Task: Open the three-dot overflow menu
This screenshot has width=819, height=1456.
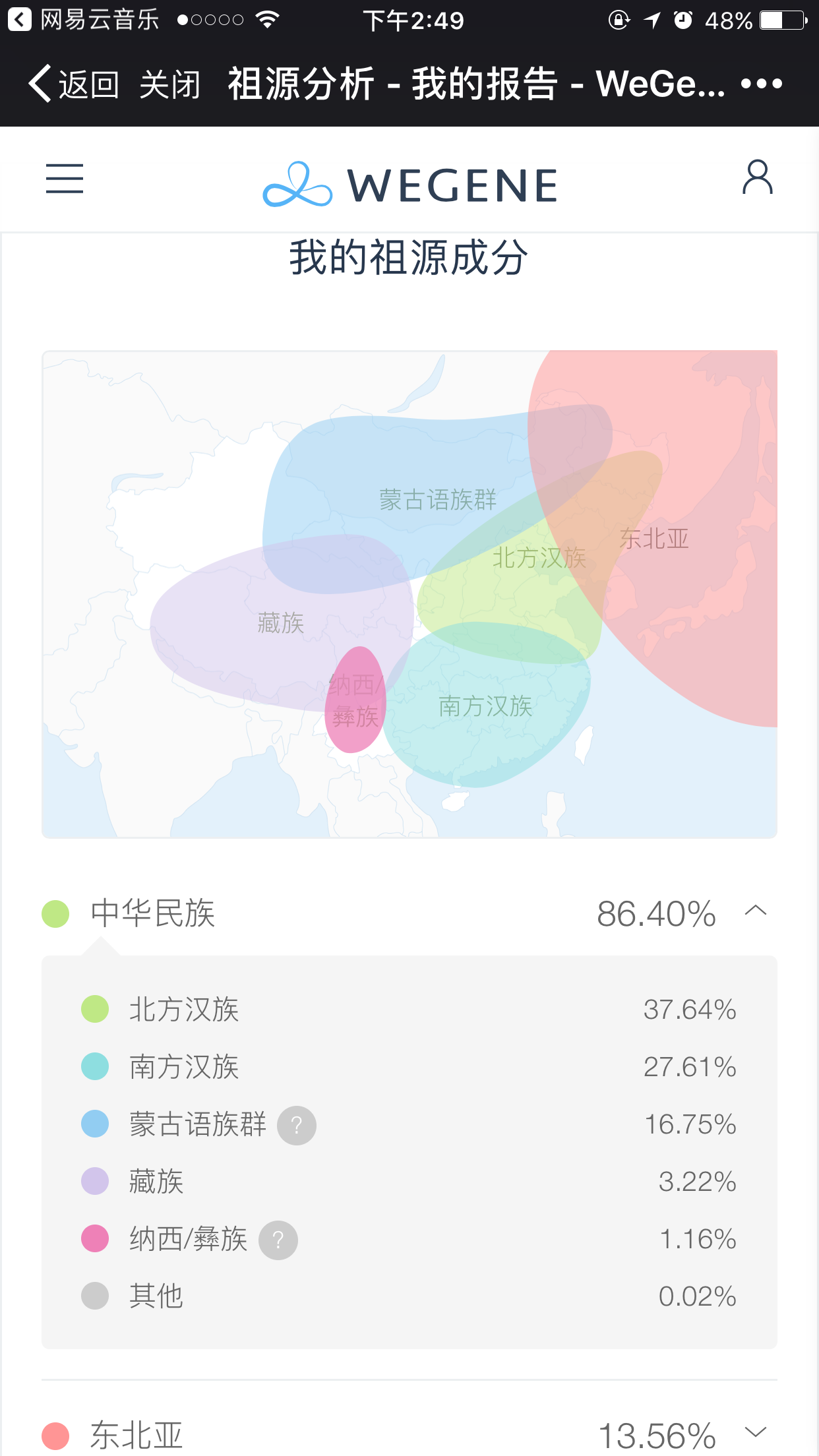Action: tap(761, 84)
